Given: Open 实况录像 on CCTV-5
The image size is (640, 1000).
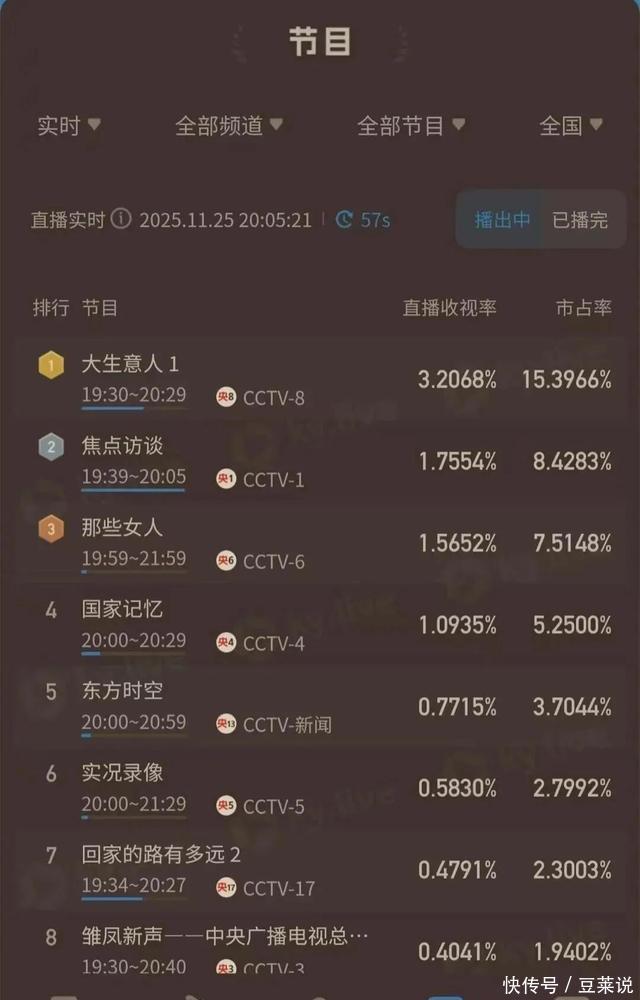Looking at the screenshot, I should (x=122, y=773).
